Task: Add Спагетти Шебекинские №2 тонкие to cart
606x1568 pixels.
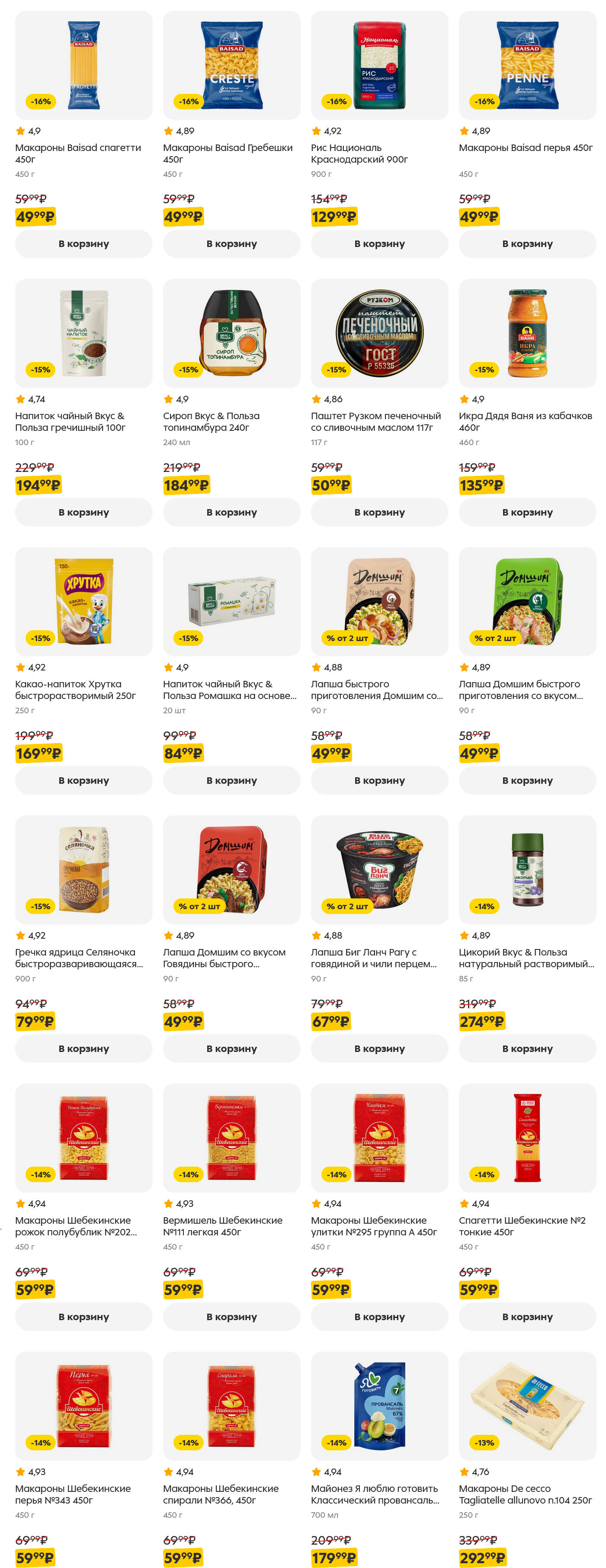Action: (527, 1316)
